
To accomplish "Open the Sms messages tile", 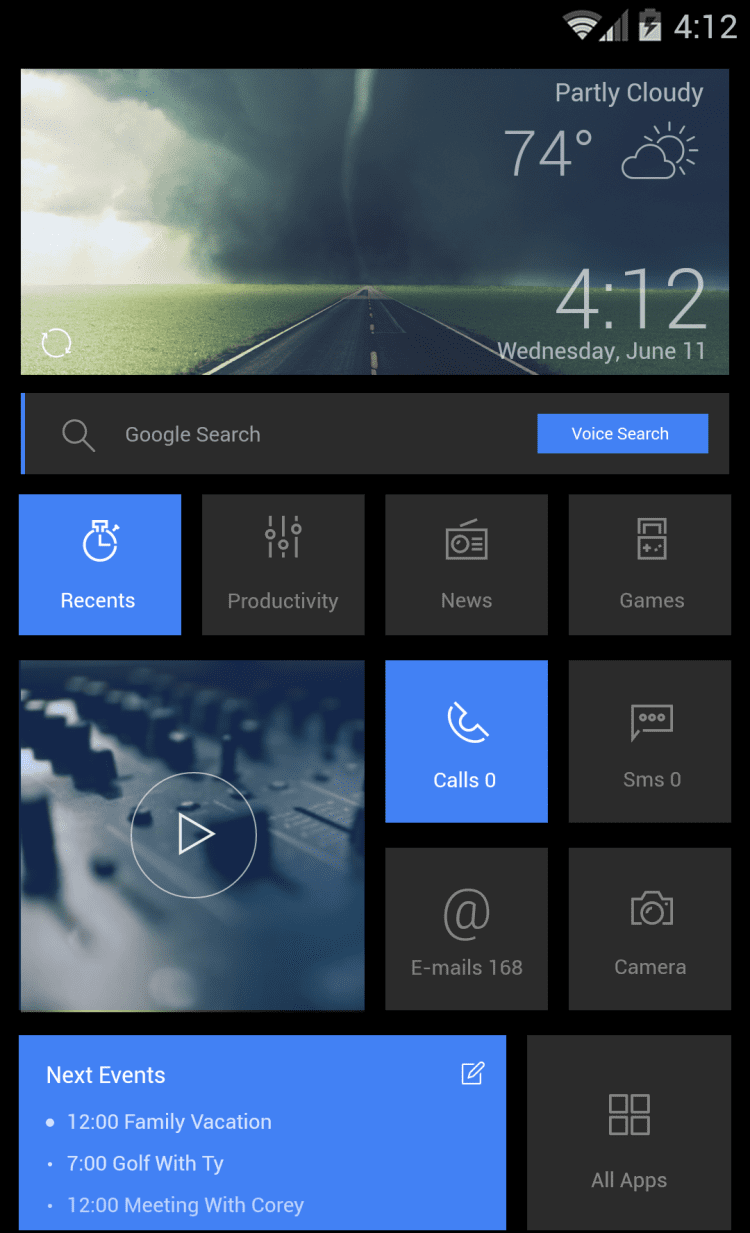I will coord(650,741).
